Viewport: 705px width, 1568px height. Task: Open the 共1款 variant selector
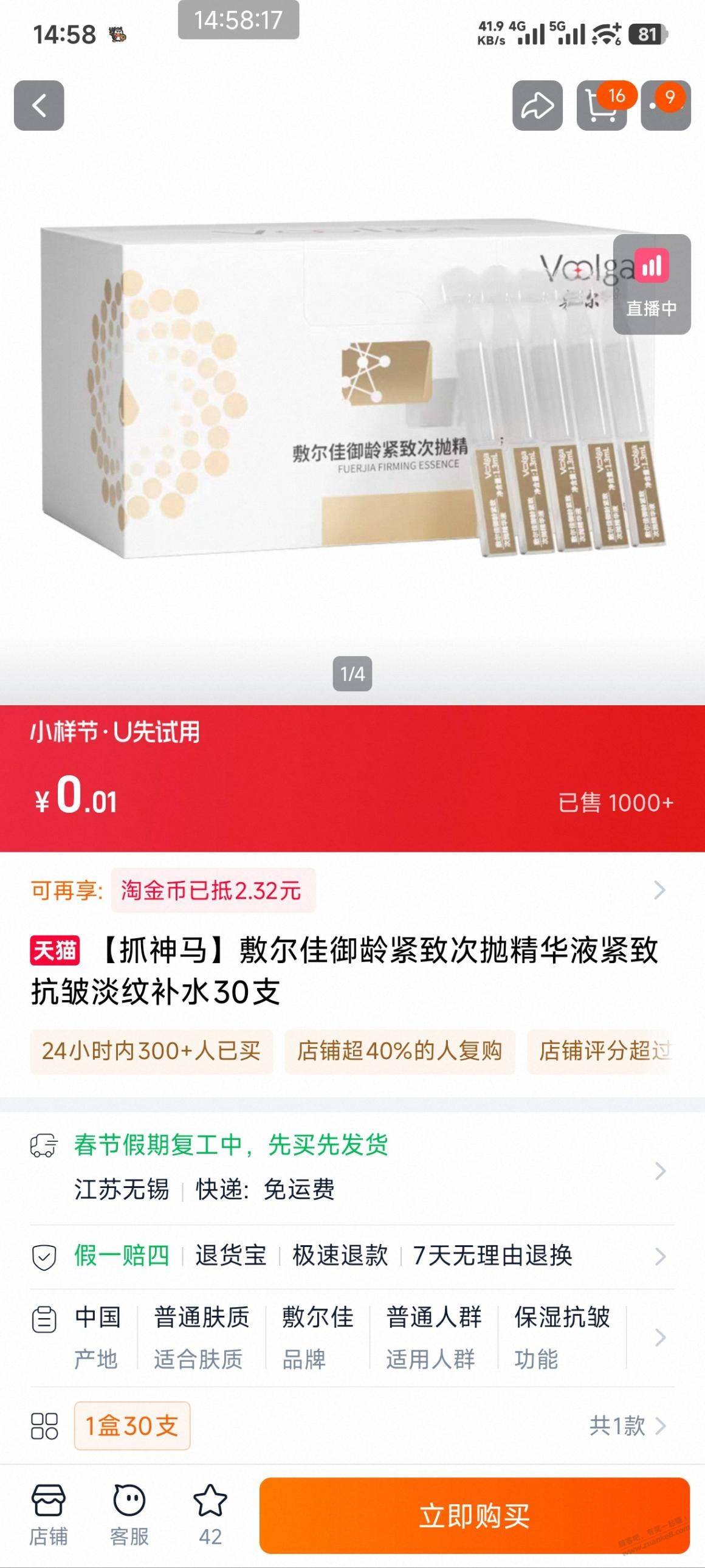click(627, 1426)
